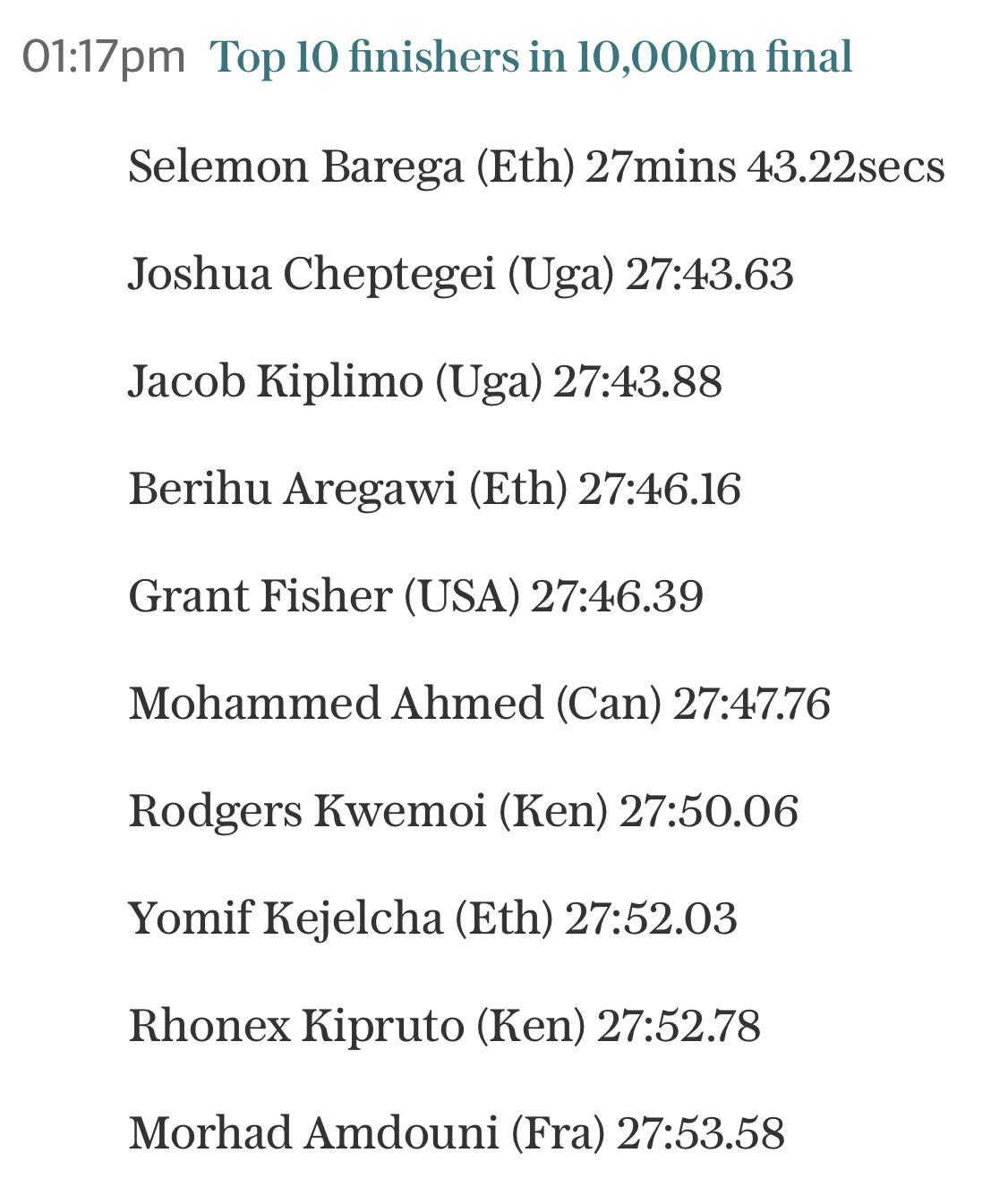Image resolution: width=1008 pixels, height=1187 pixels.
Task: Open the Top 10 finishers entry heading
Action: pos(530,57)
